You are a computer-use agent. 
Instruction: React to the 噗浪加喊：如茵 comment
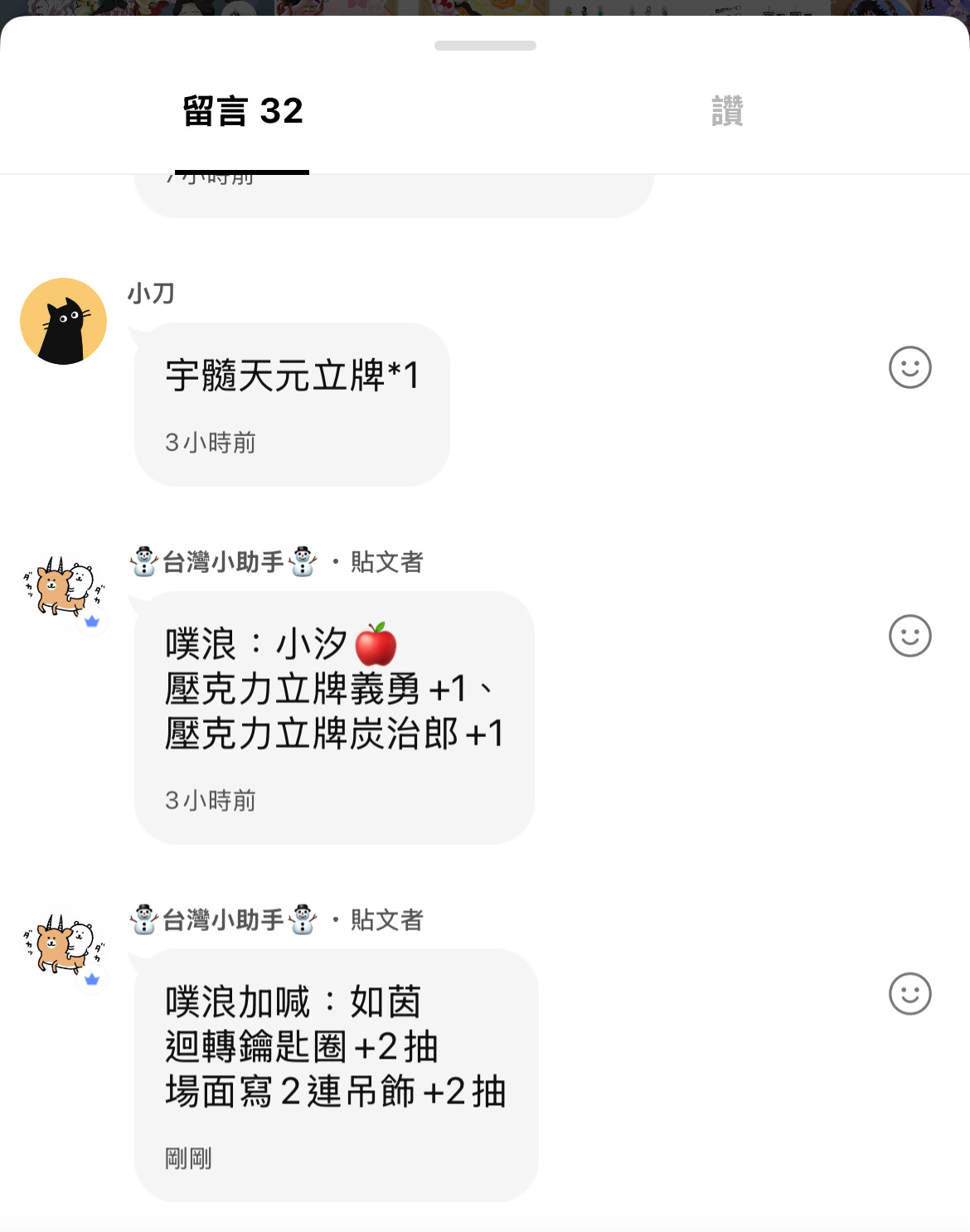pyautogui.click(x=909, y=994)
